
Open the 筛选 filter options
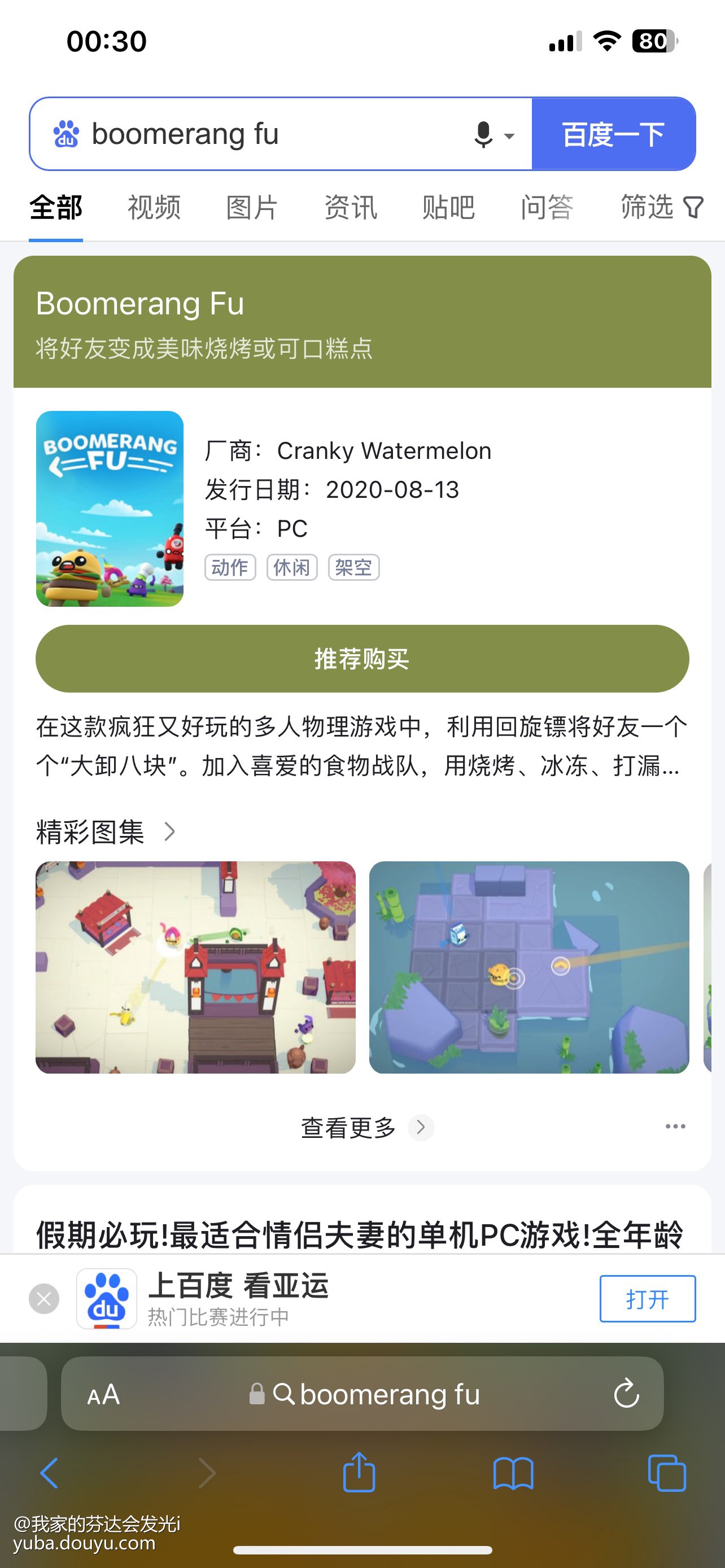click(x=661, y=208)
